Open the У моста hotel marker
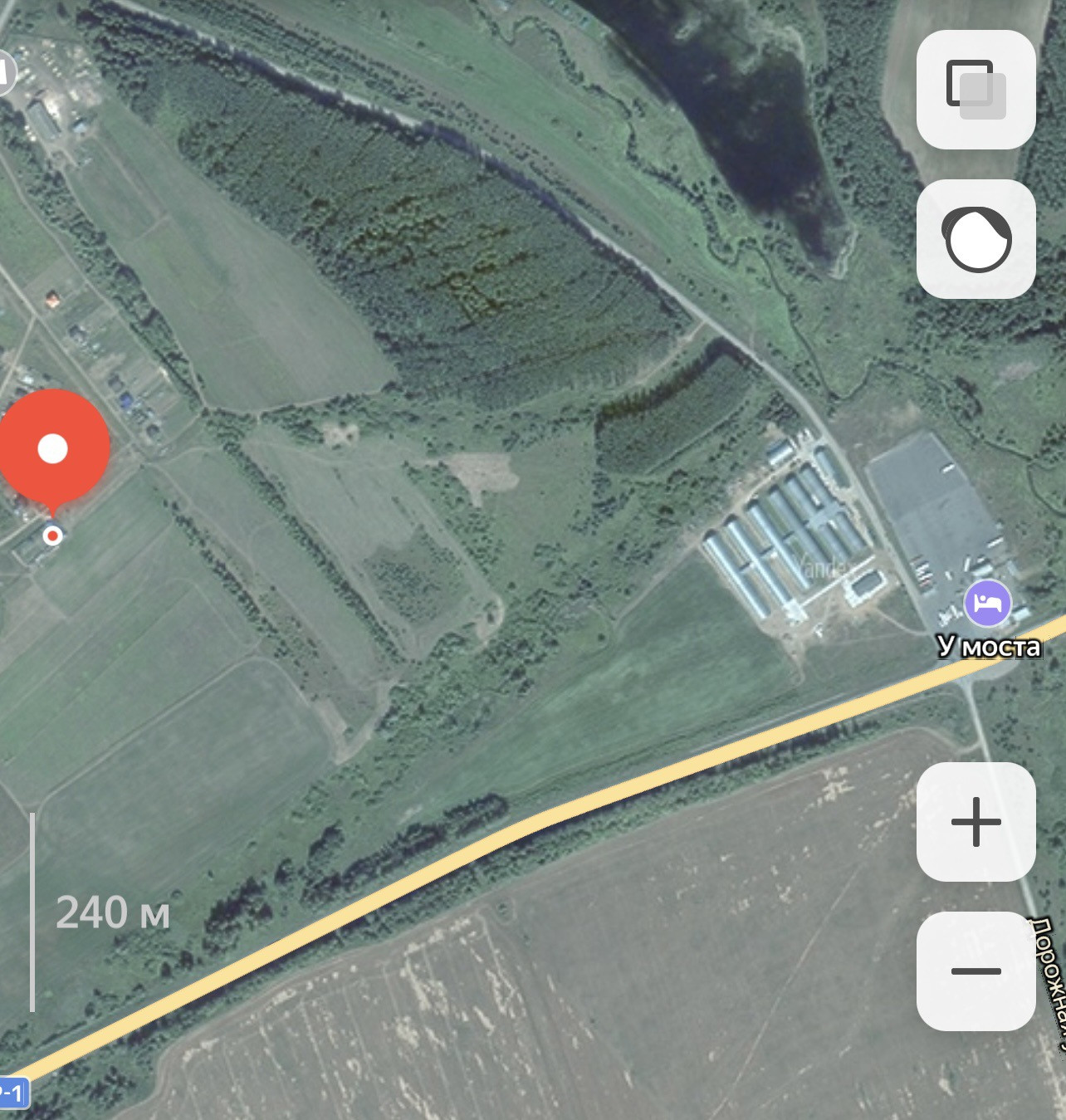This screenshot has height=1120, width=1066. [987, 603]
